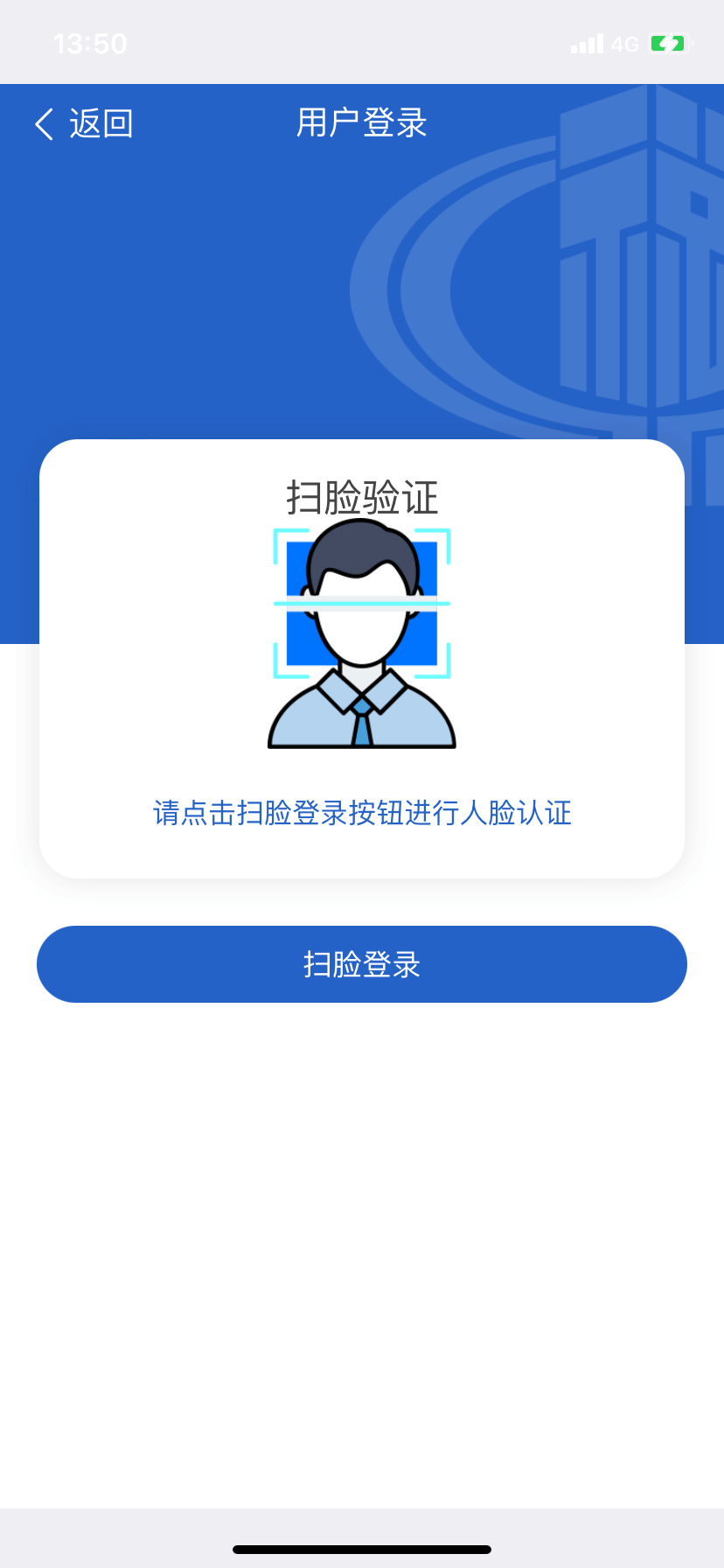This screenshot has width=724, height=1568.
Task: Go back using the 返回 button
Action: pyautogui.click(x=84, y=123)
